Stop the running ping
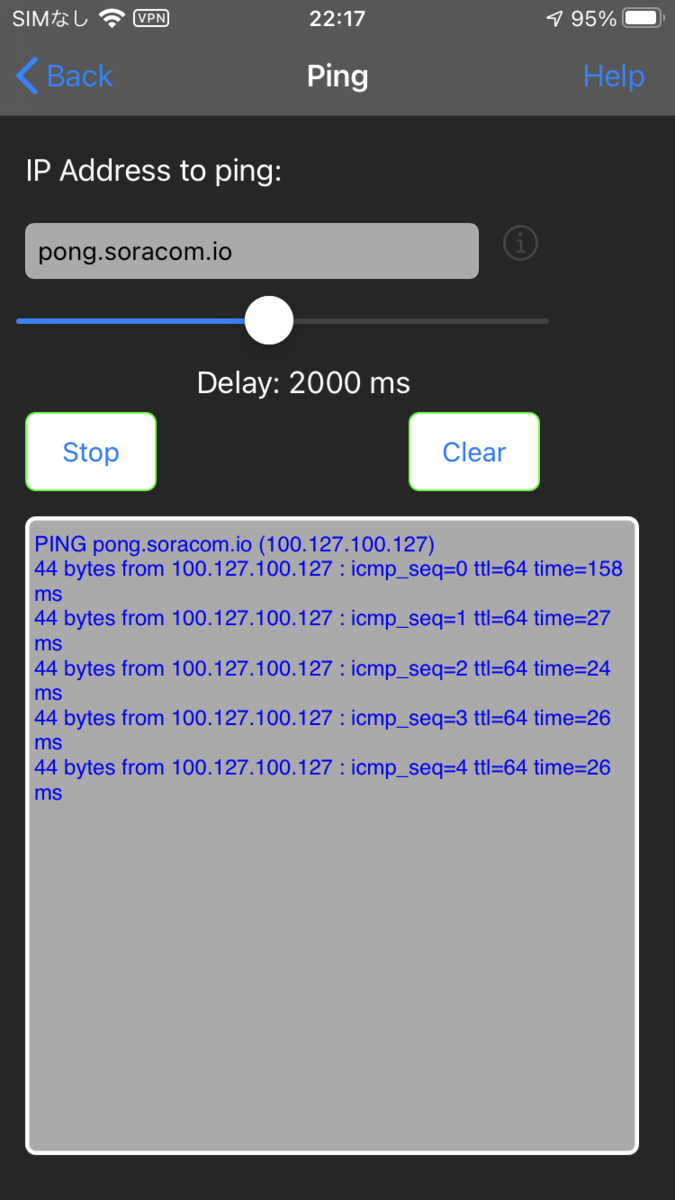 click(x=91, y=452)
